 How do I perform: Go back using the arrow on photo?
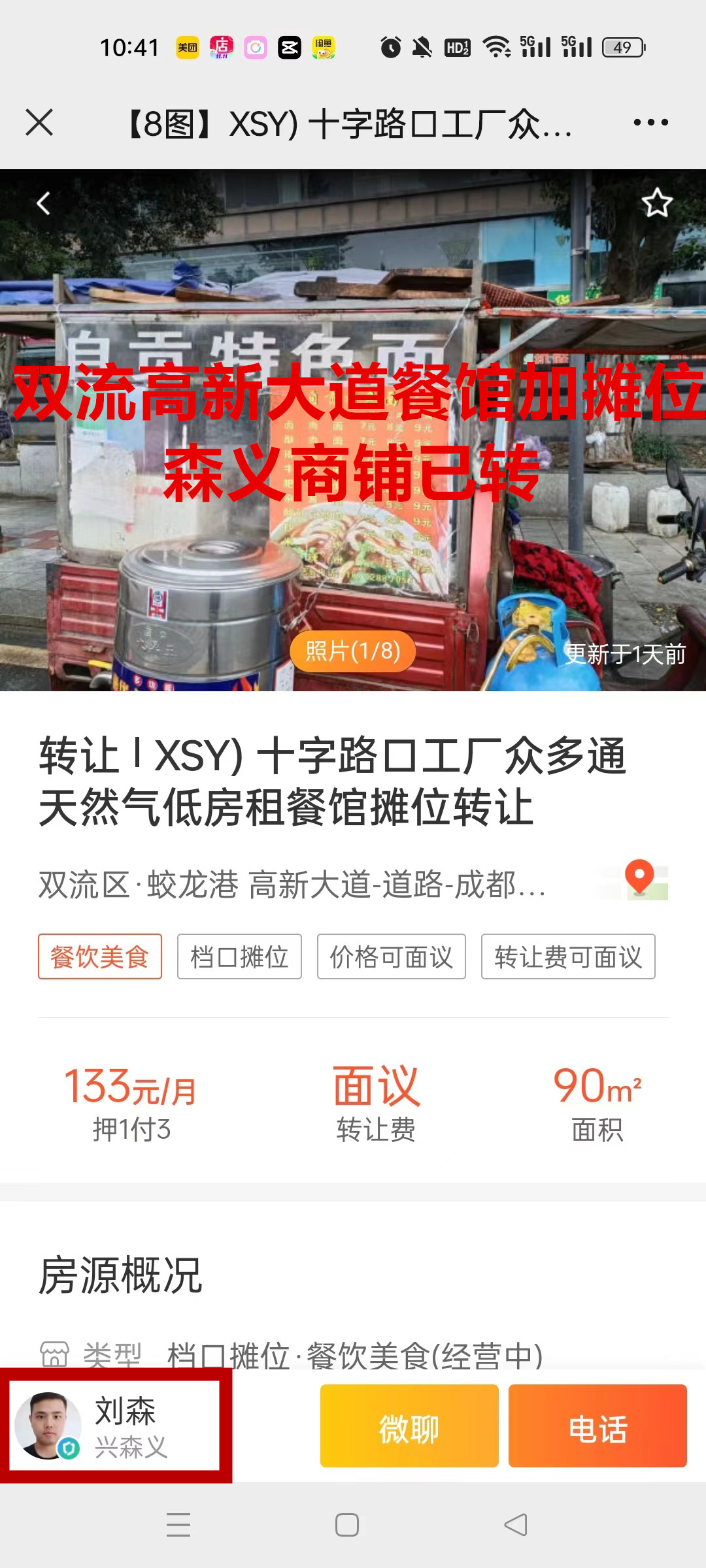(43, 204)
